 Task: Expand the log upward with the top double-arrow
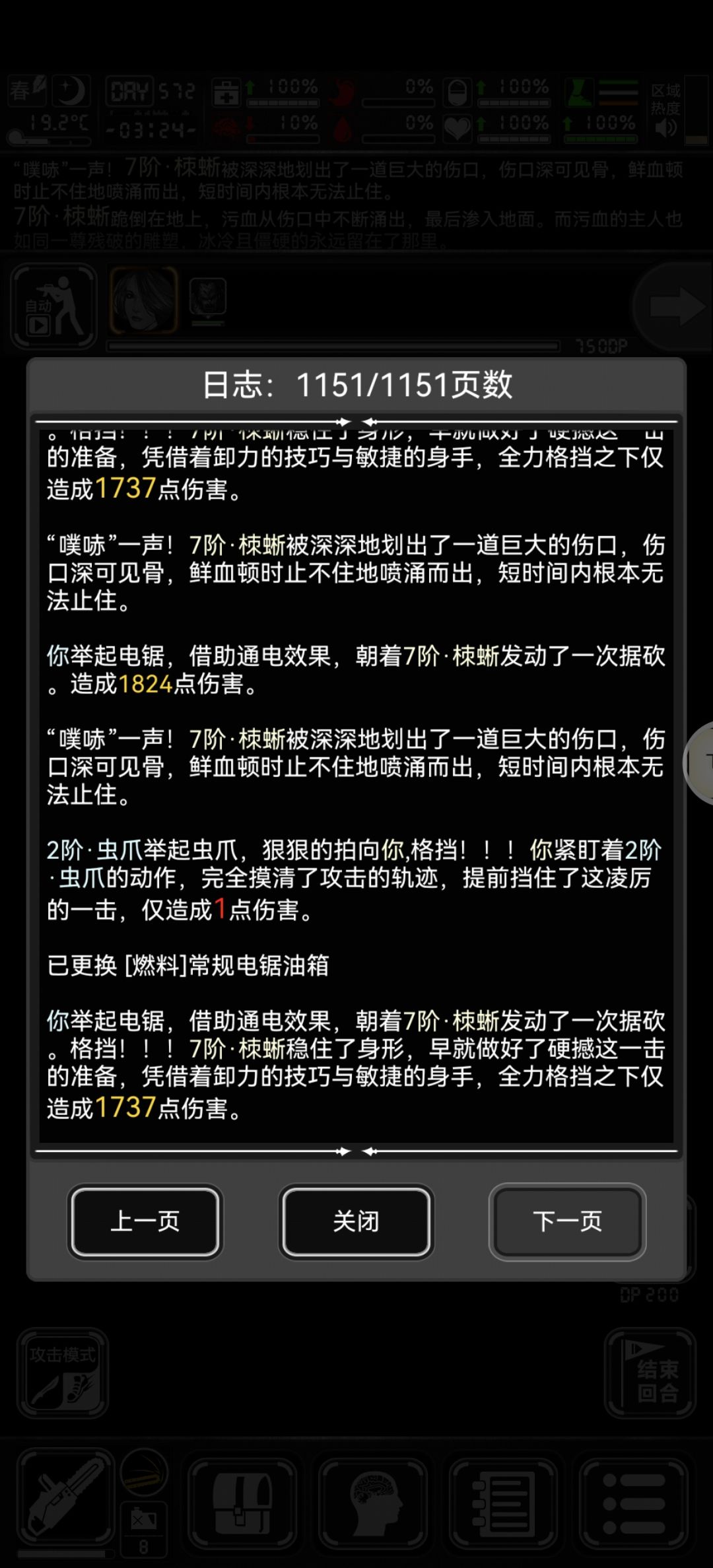click(356, 420)
